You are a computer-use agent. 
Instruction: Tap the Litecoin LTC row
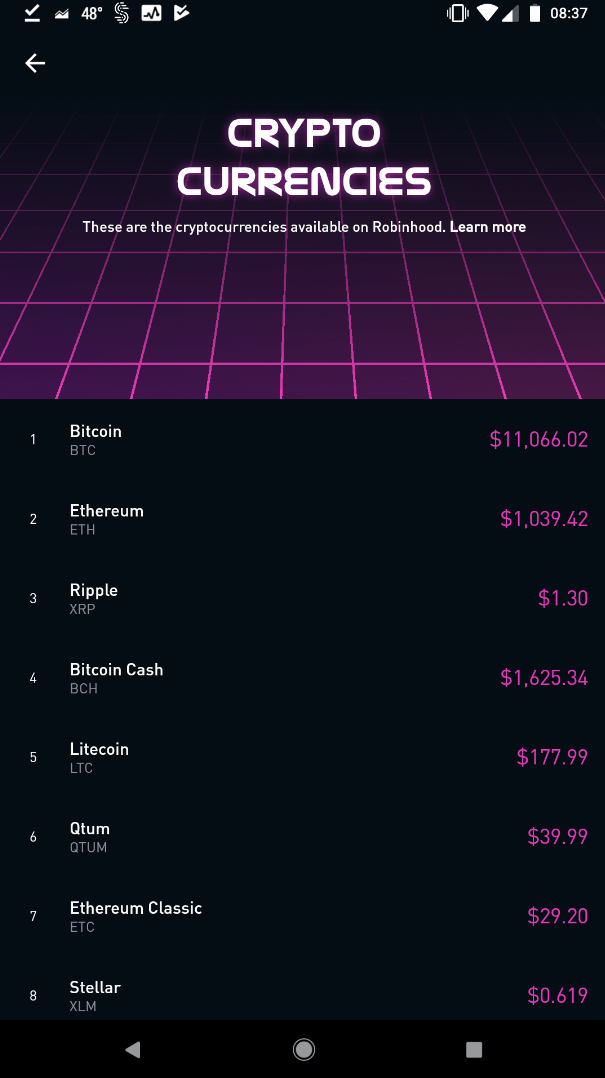pos(302,757)
